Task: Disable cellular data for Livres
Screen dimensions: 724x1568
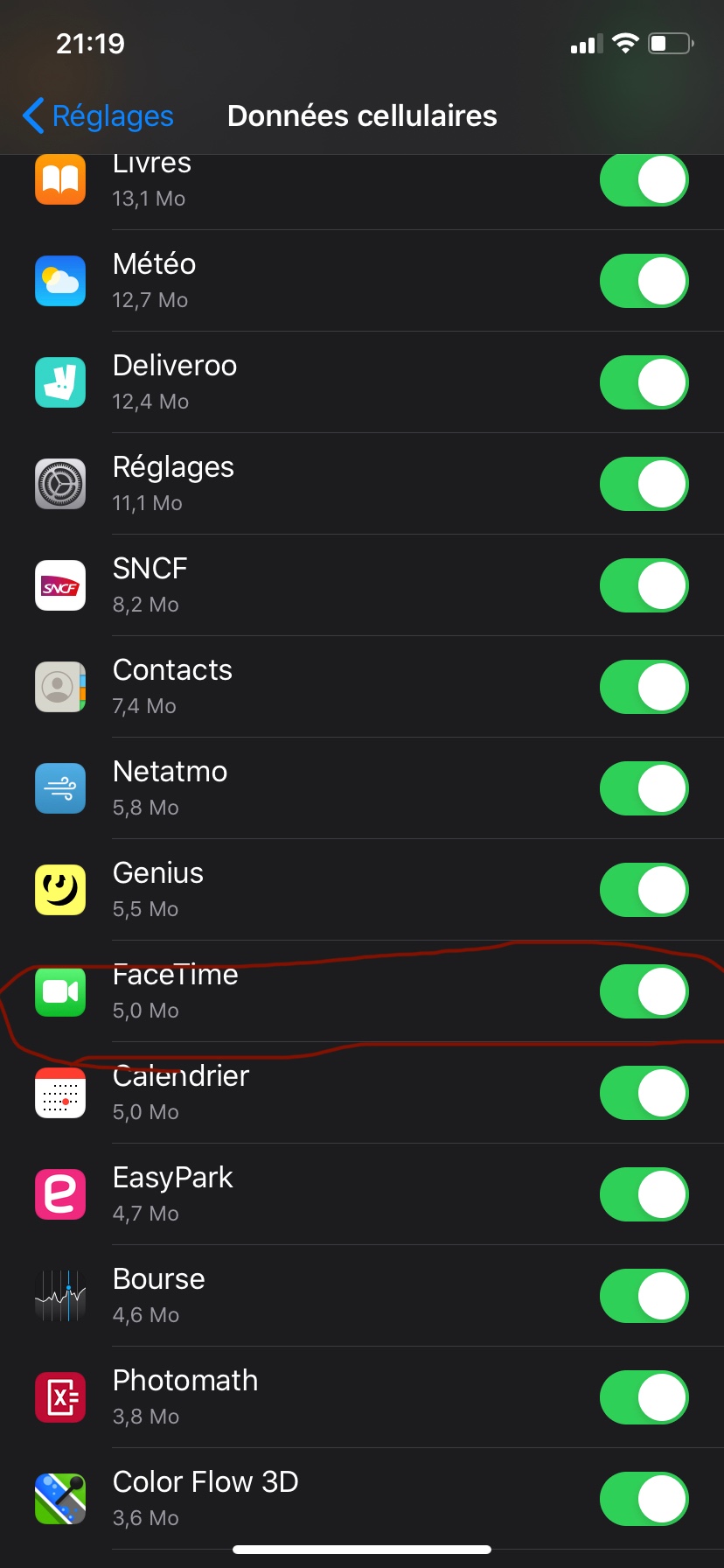Action: (644, 180)
